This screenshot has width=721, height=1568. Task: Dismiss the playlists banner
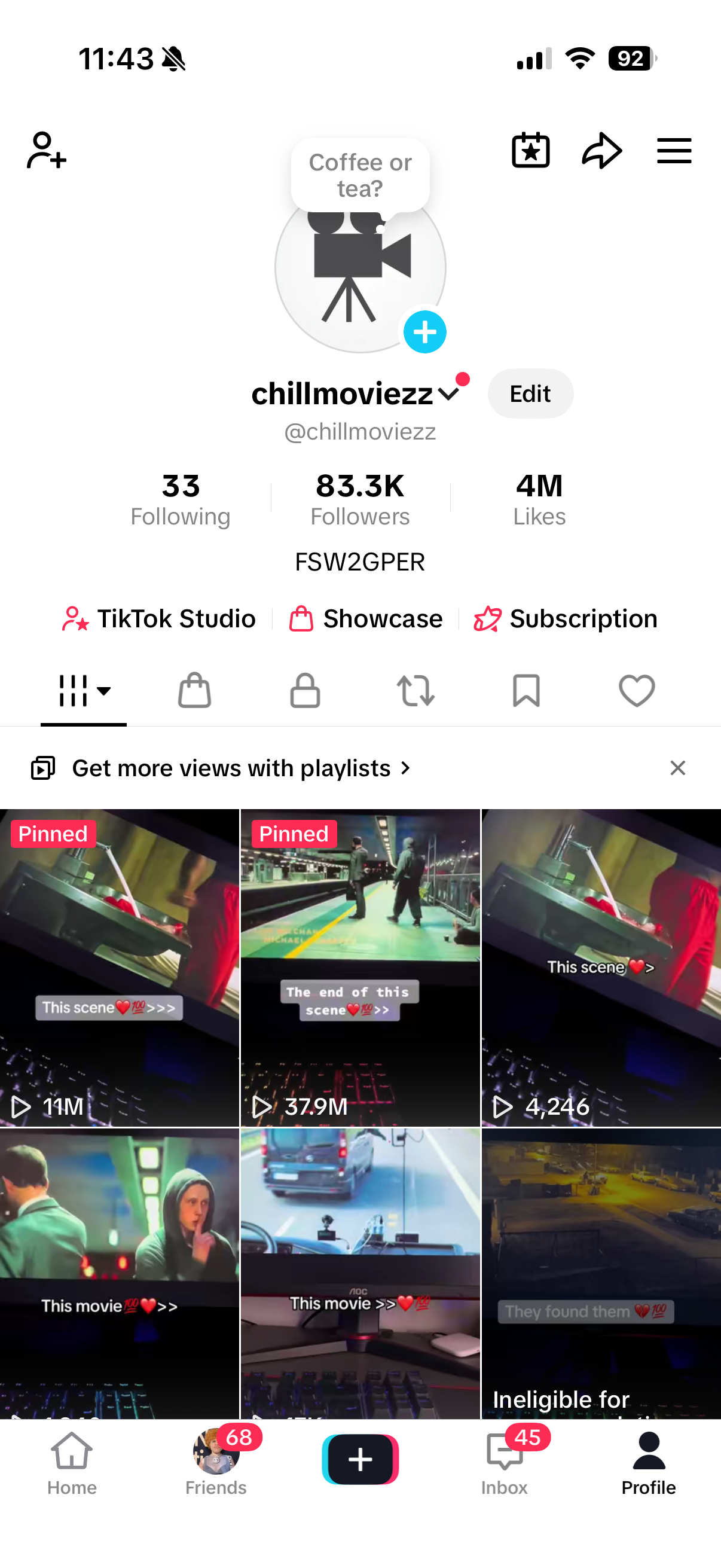(677, 768)
